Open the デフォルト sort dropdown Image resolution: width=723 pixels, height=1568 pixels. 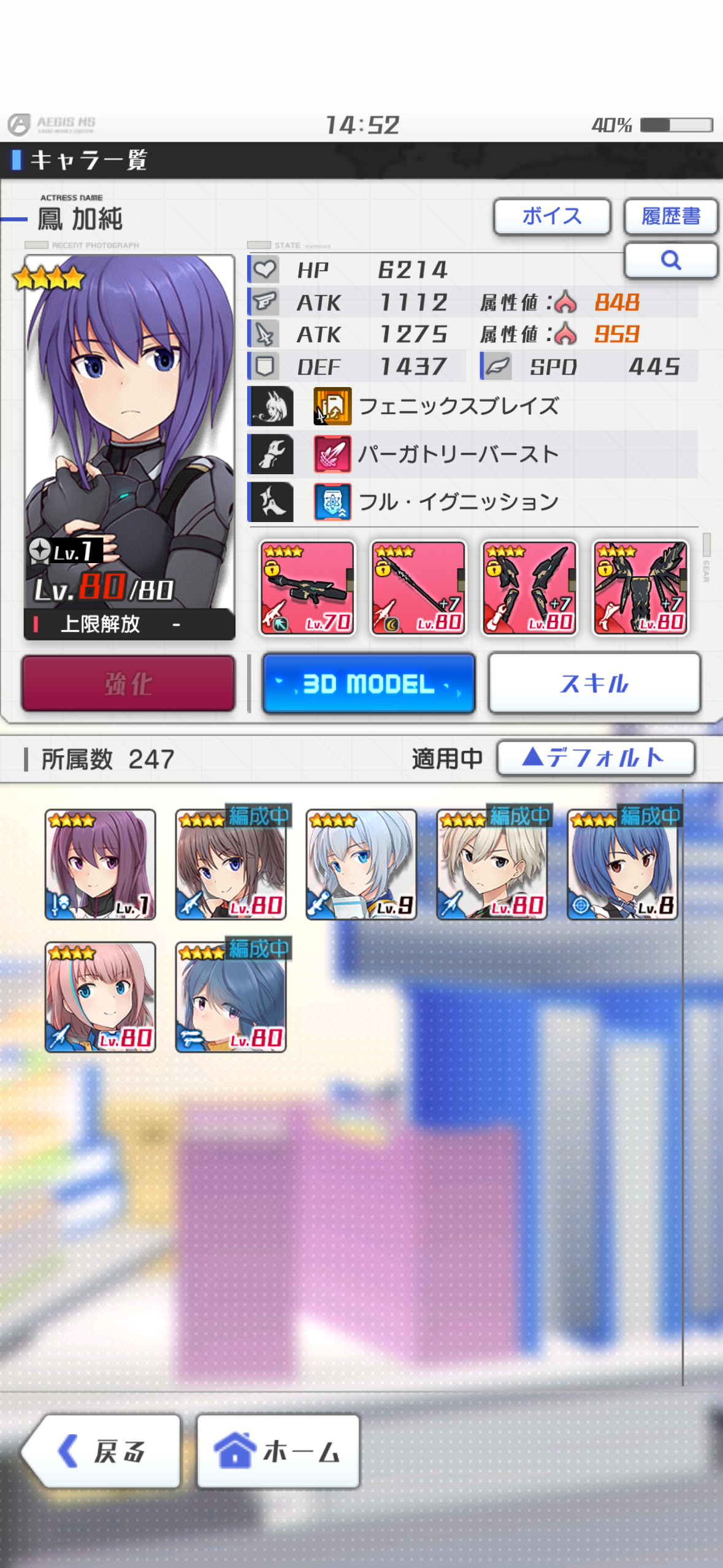(x=595, y=758)
